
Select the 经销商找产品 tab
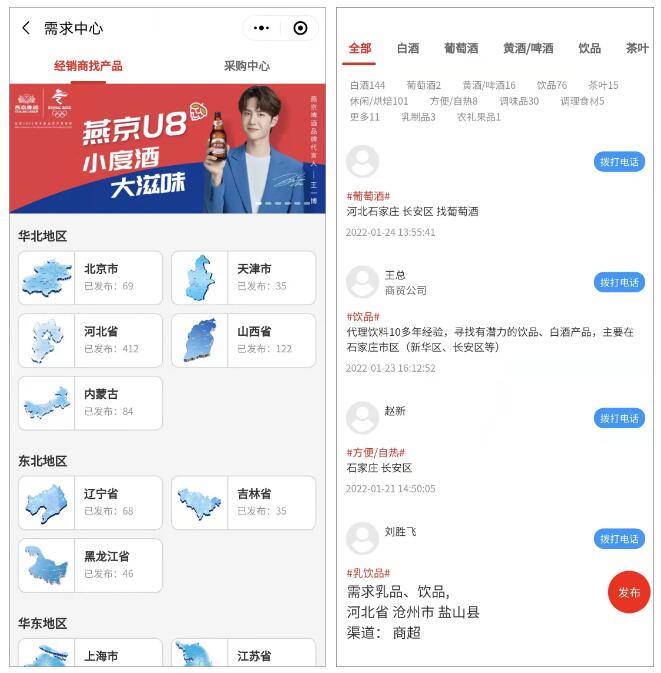[88, 66]
